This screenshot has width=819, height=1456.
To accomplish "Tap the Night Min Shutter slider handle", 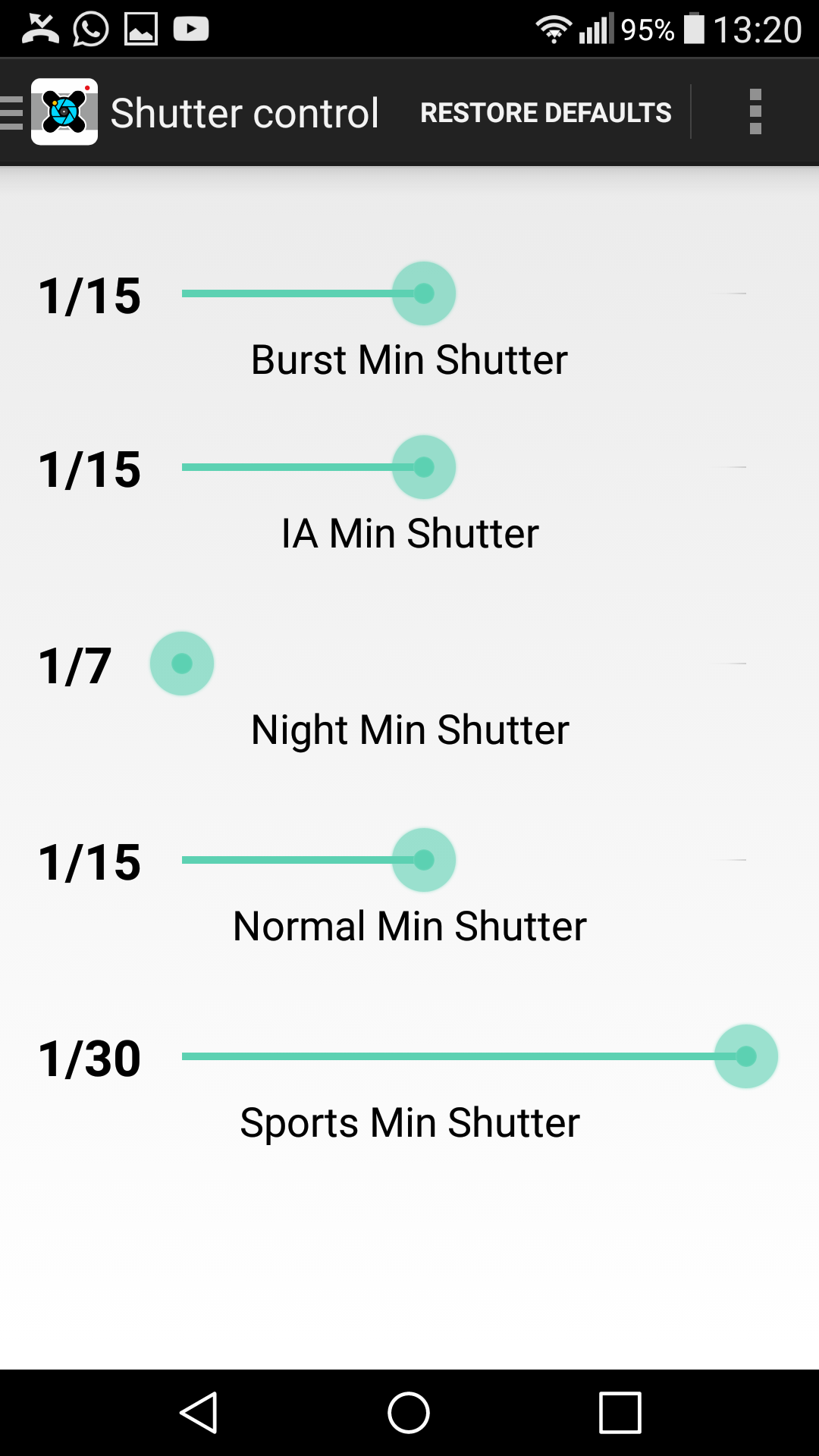I will [182, 664].
